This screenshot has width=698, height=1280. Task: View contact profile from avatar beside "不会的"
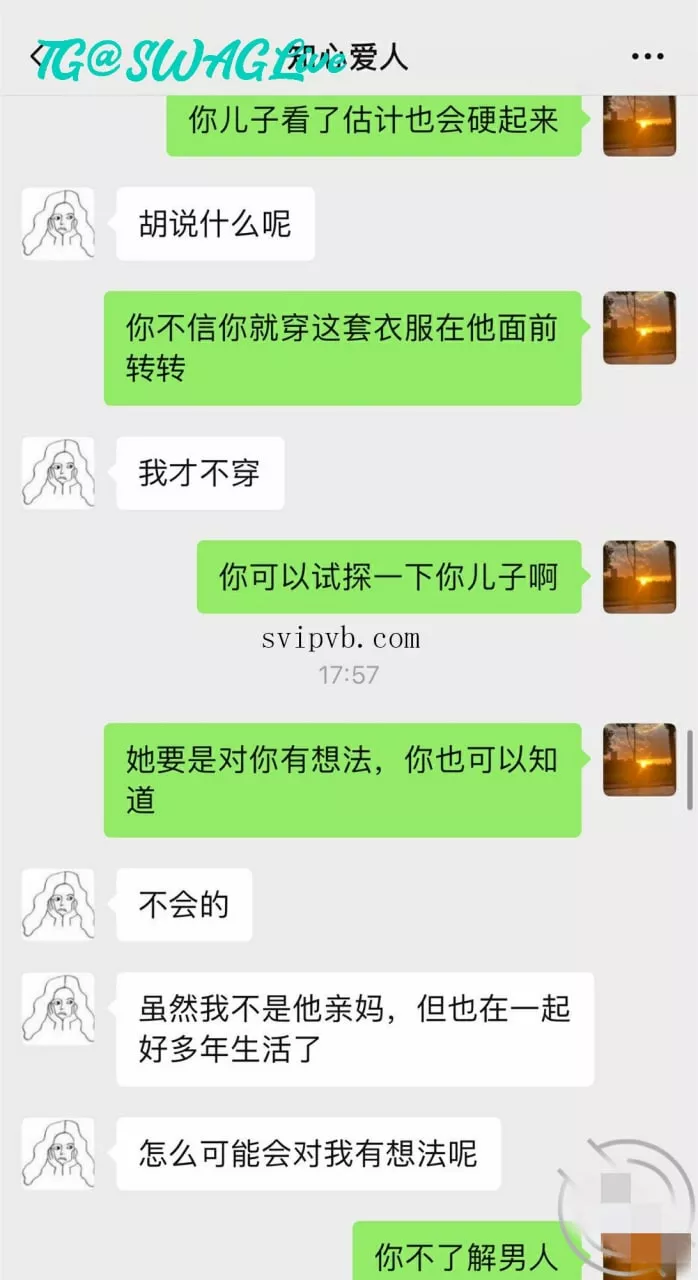tap(58, 904)
